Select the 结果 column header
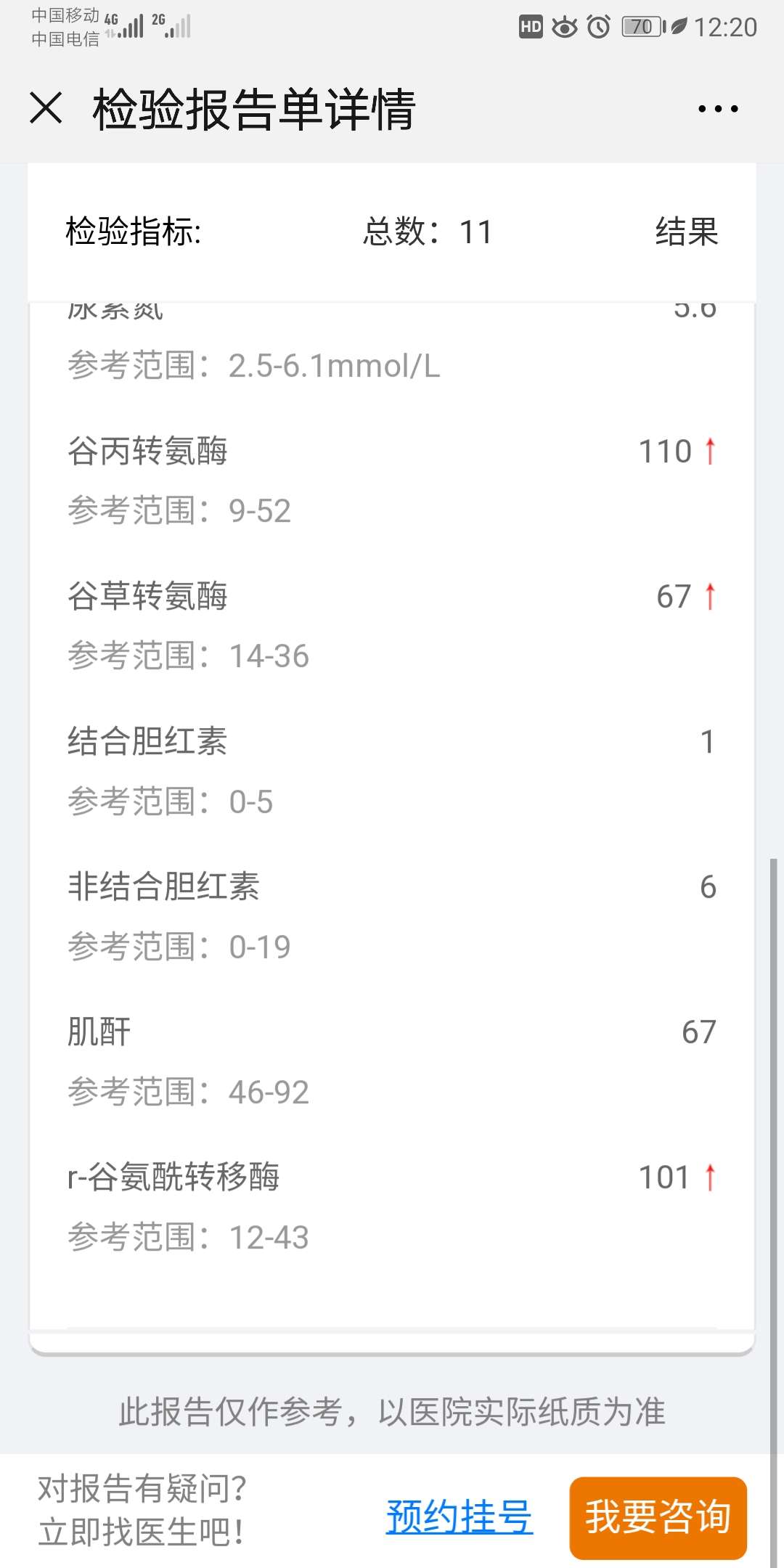Screen dimensions: 784x1568 pos(685,232)
